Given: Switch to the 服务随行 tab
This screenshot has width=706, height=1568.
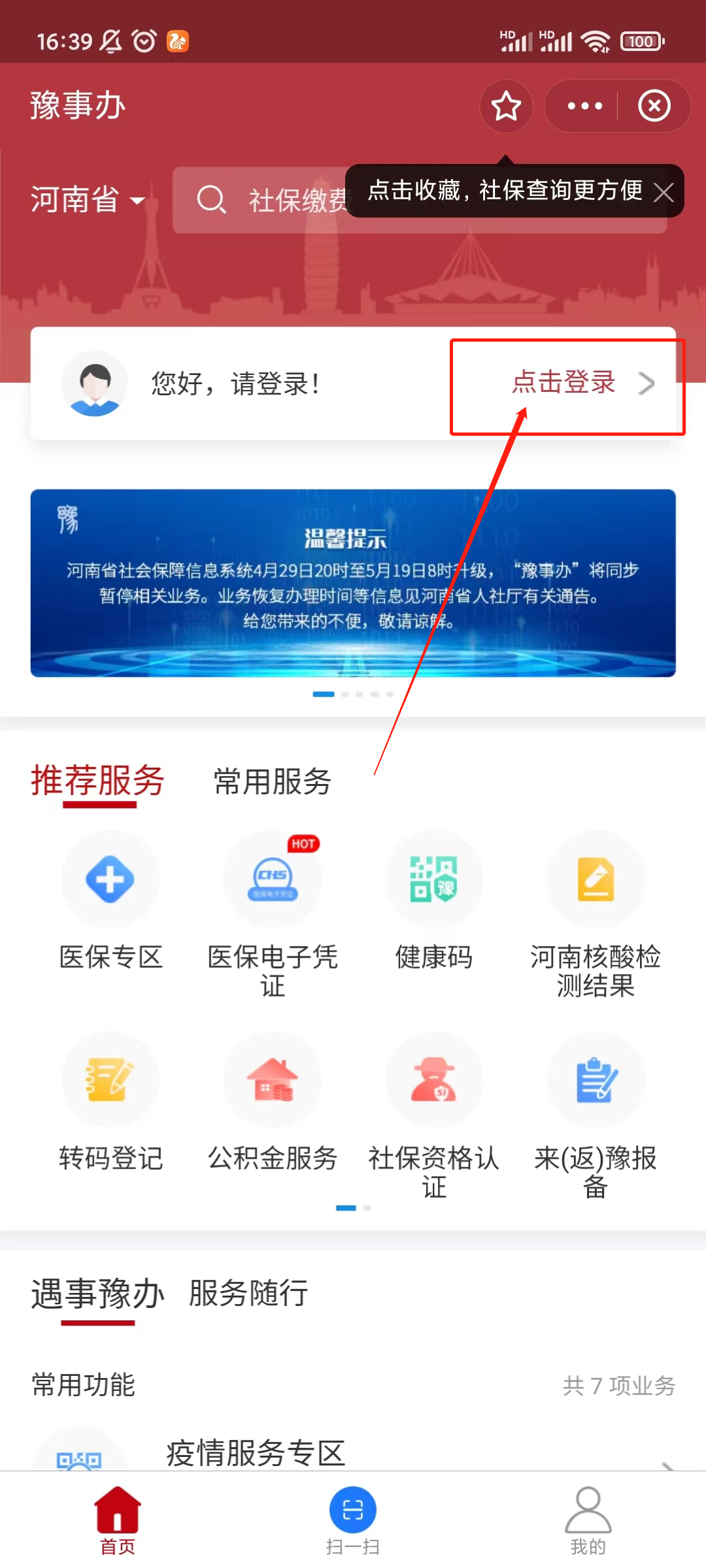Looking at the screenshot, I should 248,1294.
